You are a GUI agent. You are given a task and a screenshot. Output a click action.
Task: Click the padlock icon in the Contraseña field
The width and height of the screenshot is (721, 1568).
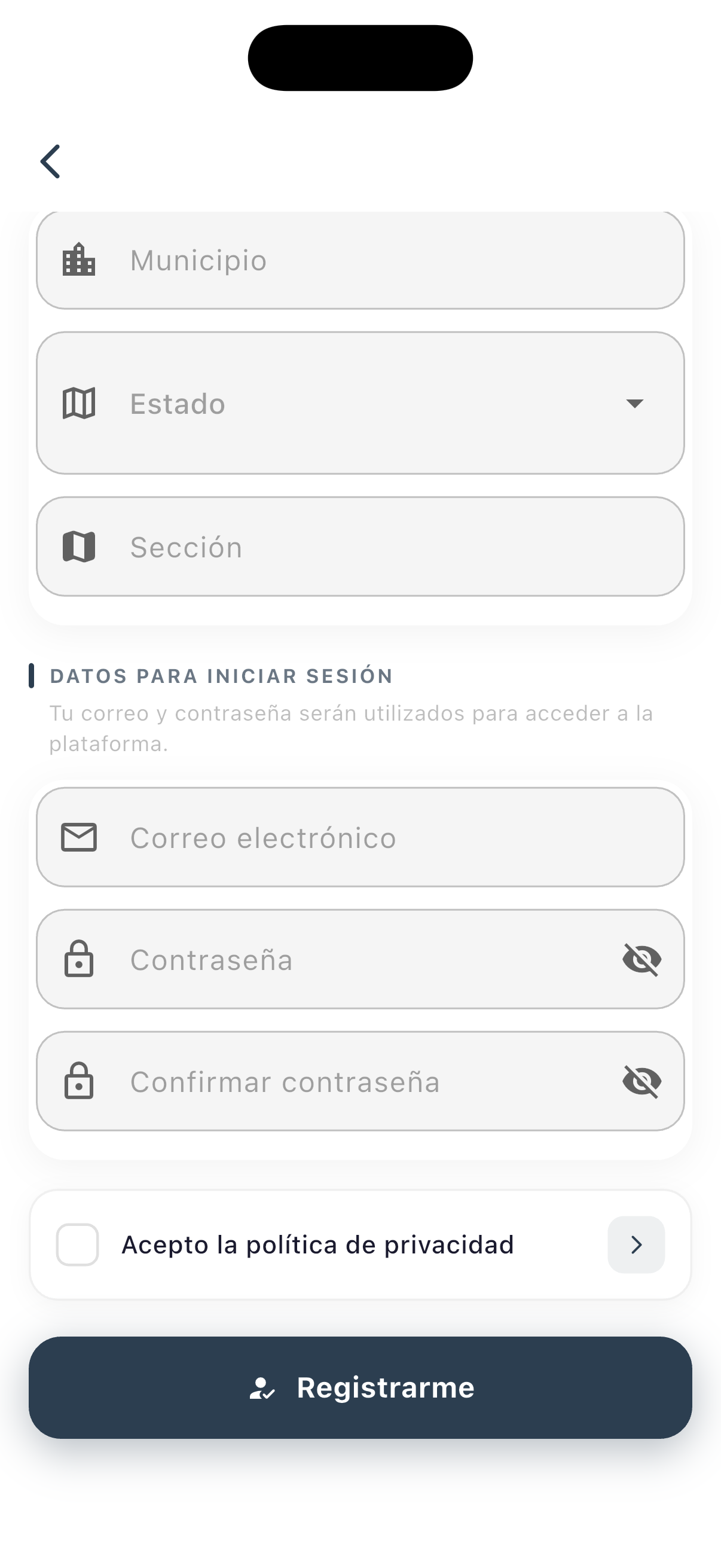[x=78, y=959]
